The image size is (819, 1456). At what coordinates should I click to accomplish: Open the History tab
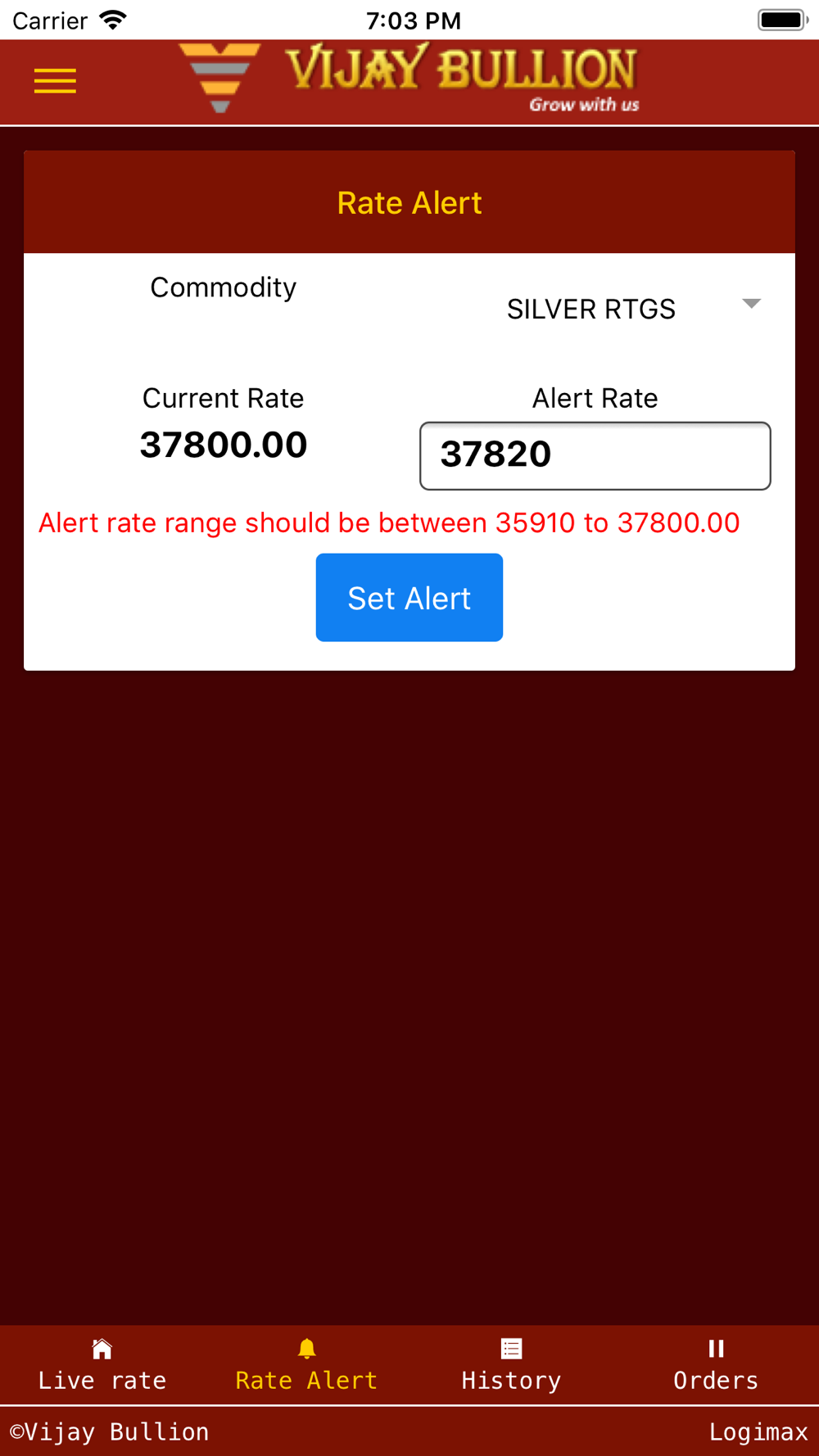coord(512,1365)
